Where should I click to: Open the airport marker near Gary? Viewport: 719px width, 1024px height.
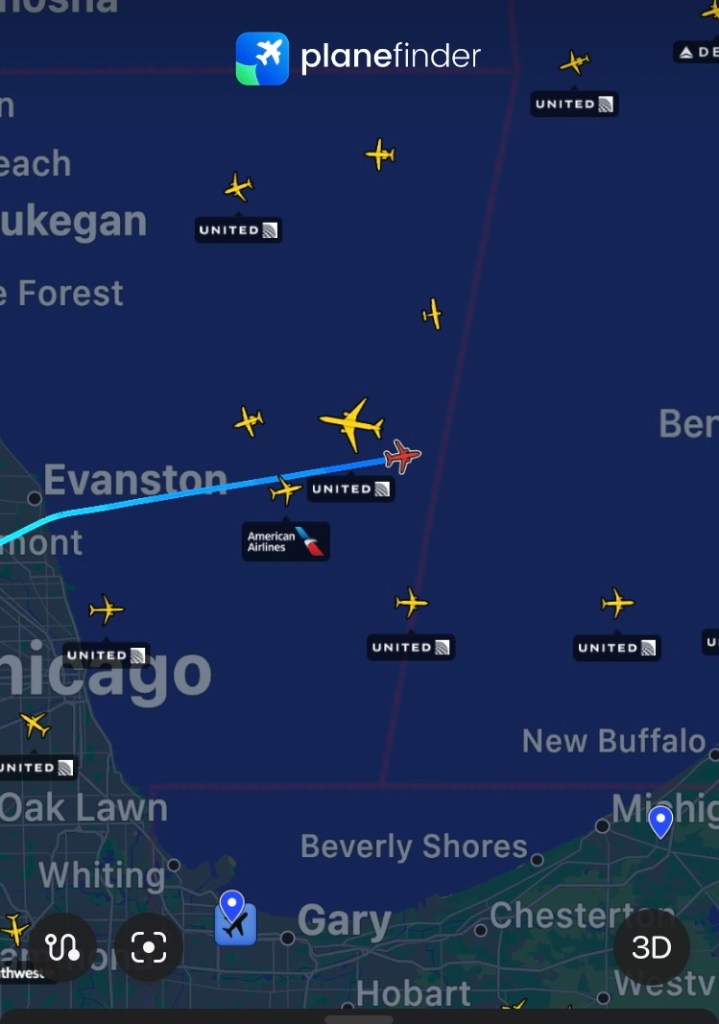click(235, 925)
